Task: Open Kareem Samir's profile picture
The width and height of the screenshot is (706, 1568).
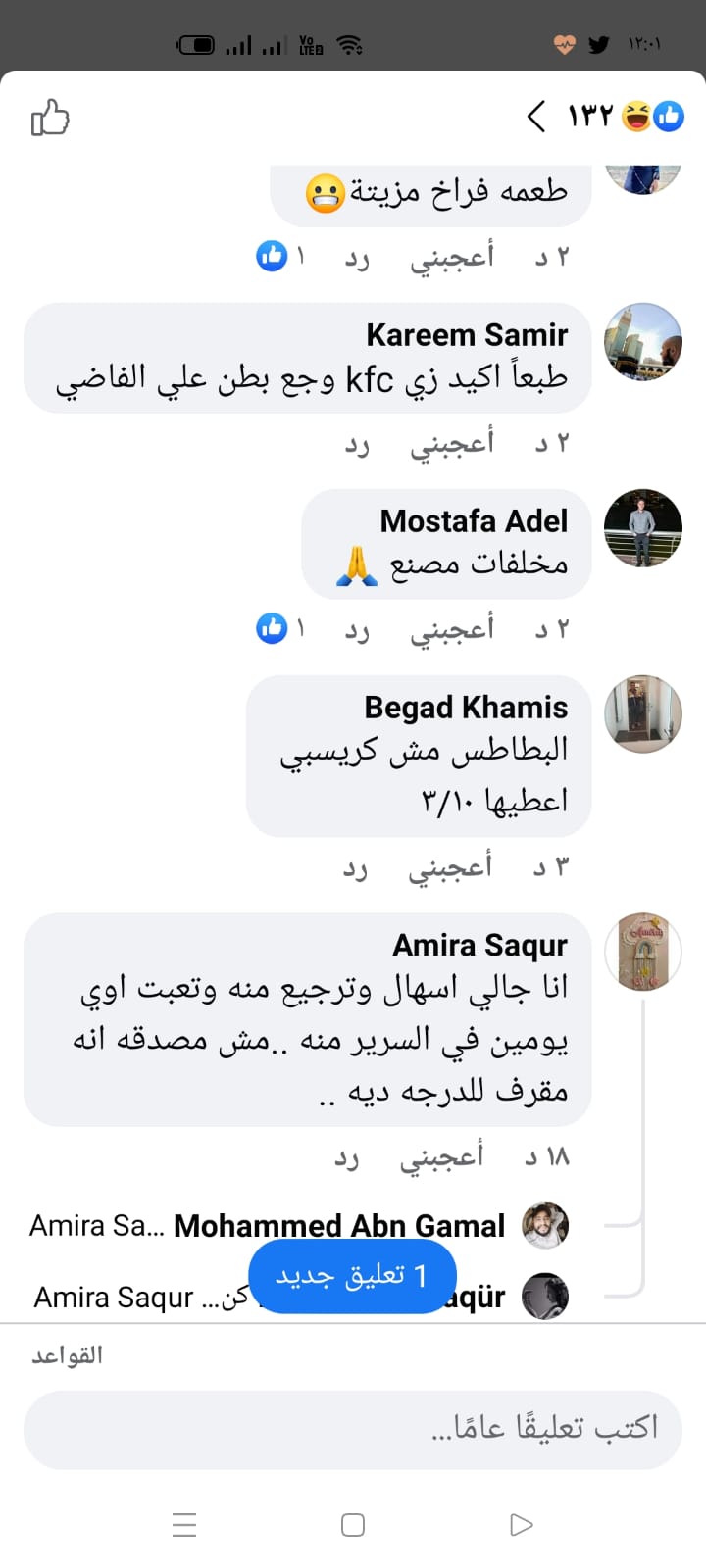Action: [x=642, y=342]
